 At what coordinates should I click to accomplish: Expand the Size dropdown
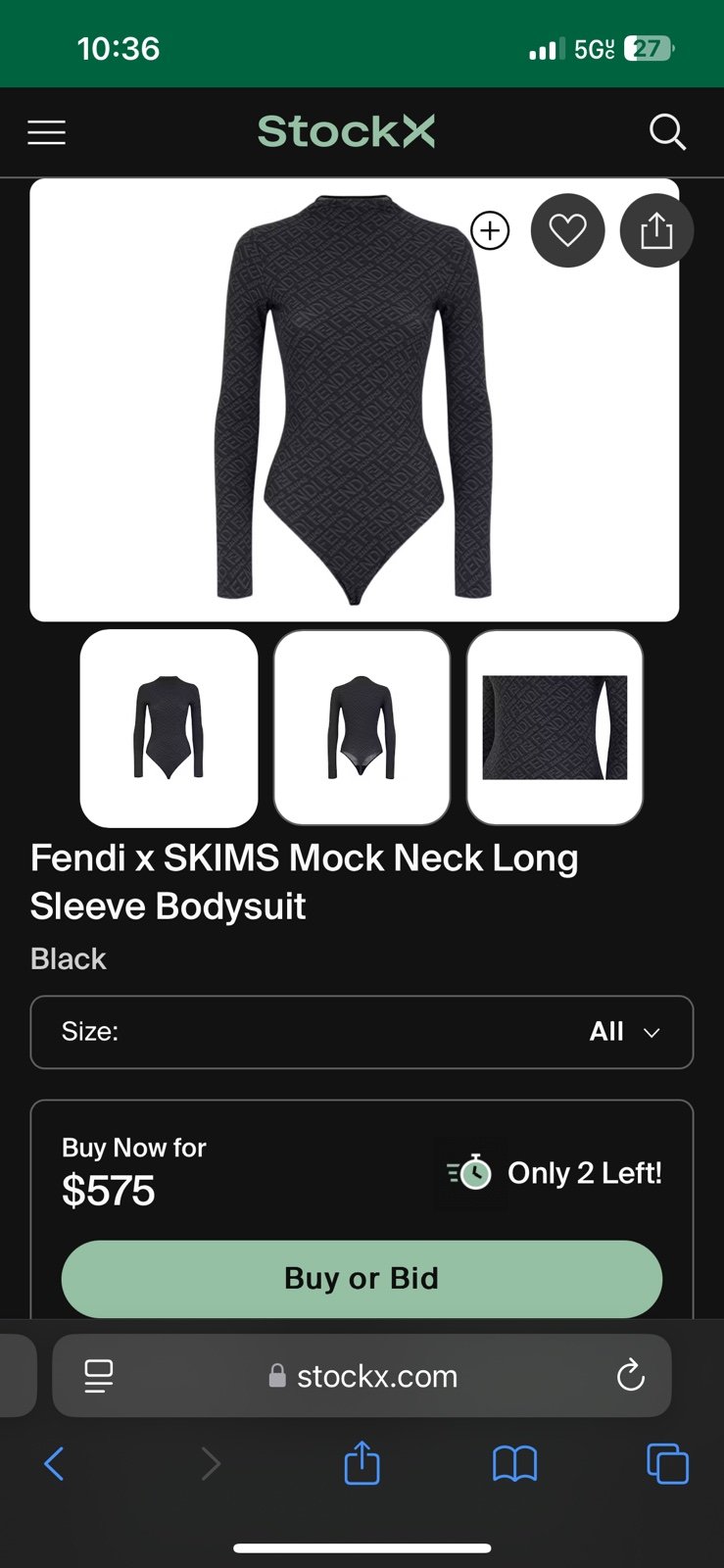coord(362,1032)
